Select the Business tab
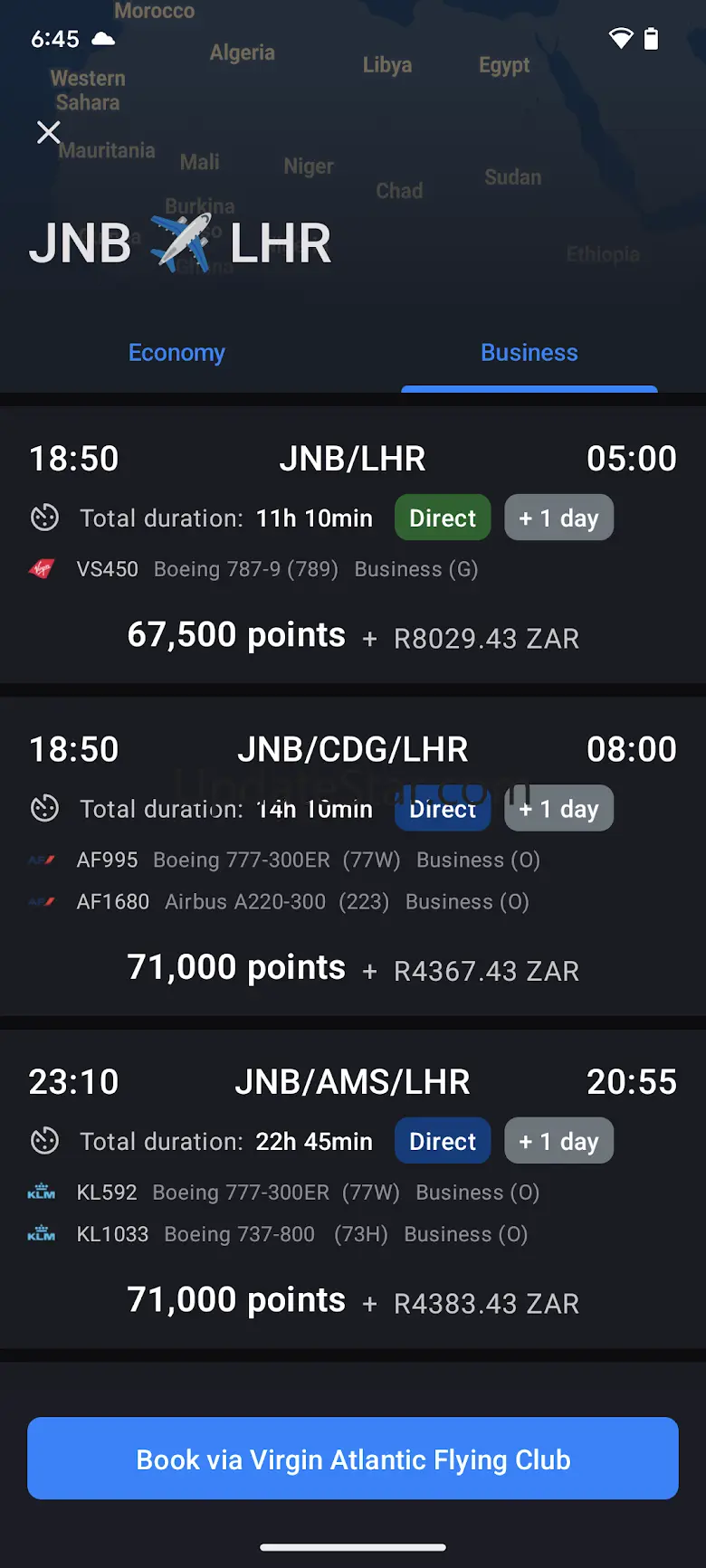 tap(529, 353)
